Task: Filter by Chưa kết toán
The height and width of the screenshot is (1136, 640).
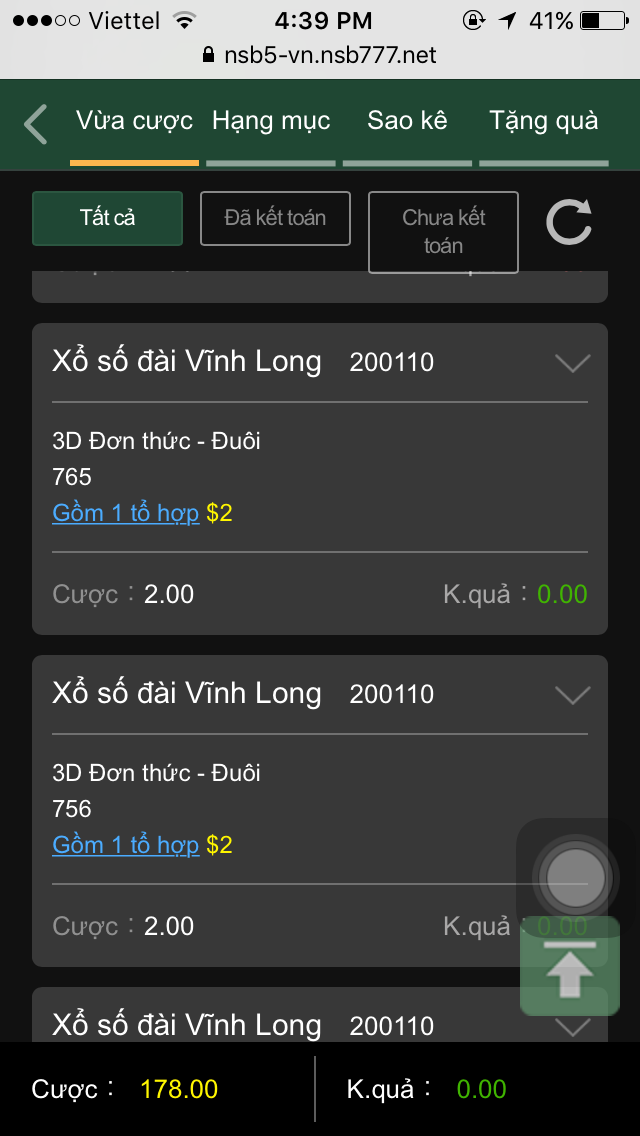Action: point(443,232)
